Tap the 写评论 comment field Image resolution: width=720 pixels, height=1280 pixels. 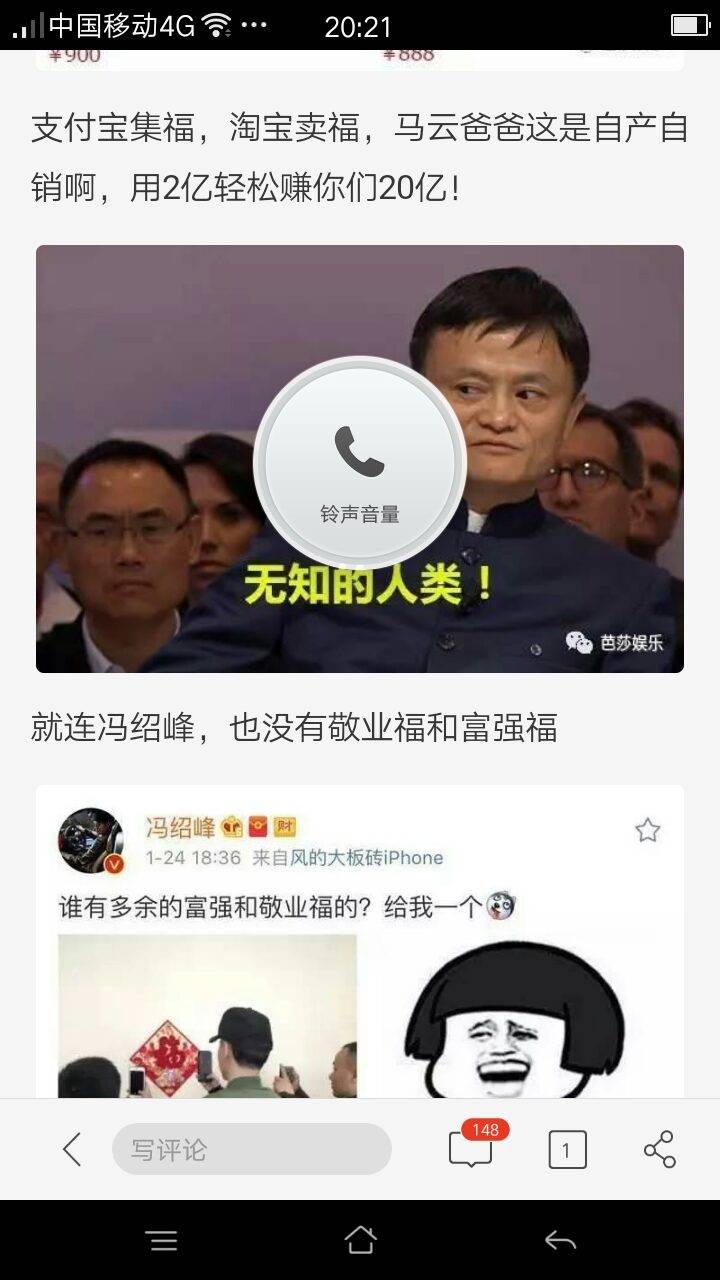[251, 1149]
